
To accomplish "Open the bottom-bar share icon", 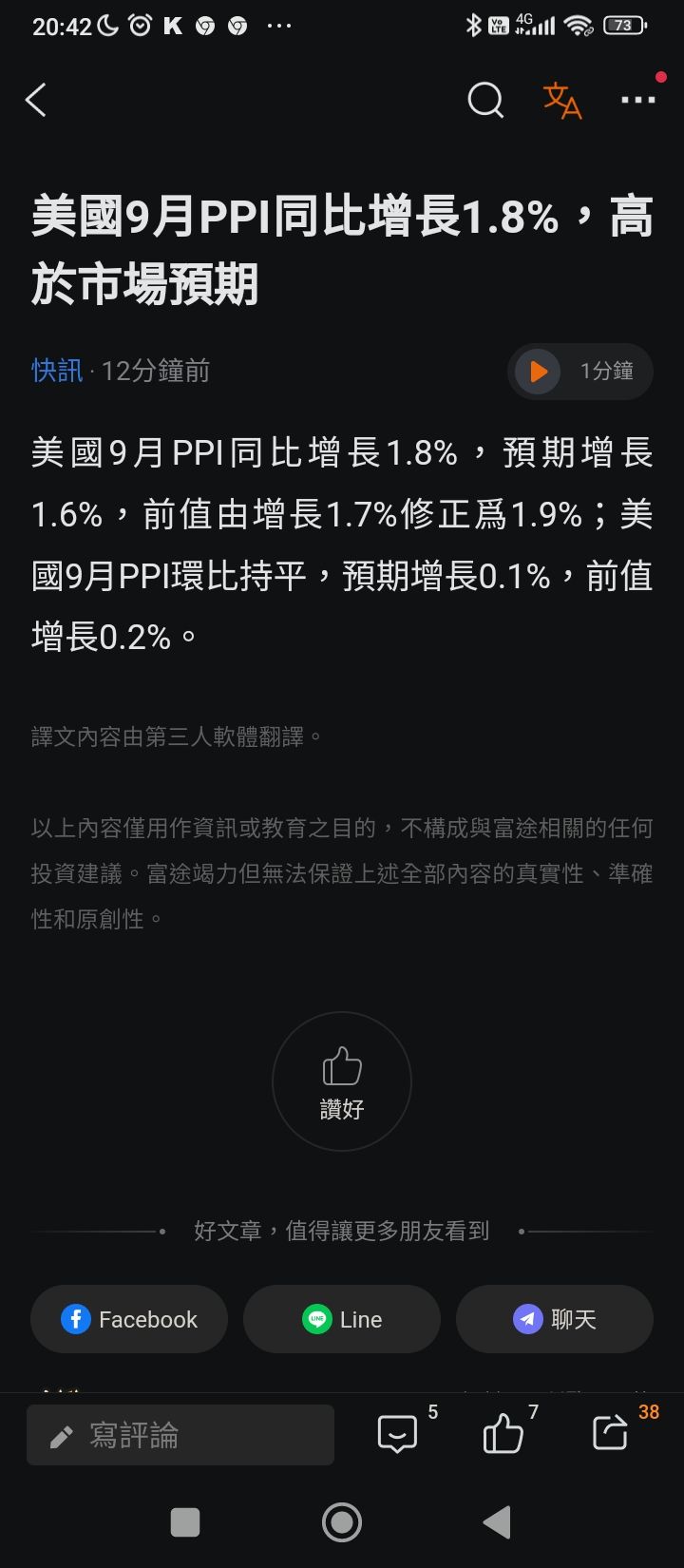I will [610, 1432].
